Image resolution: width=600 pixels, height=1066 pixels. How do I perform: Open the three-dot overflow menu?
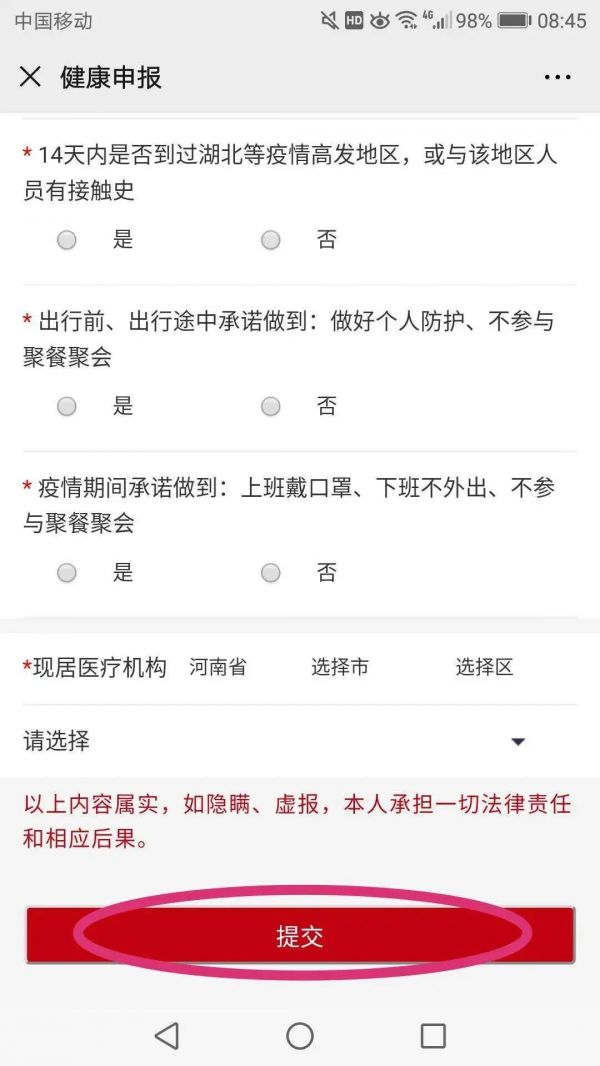pos(557,77)
